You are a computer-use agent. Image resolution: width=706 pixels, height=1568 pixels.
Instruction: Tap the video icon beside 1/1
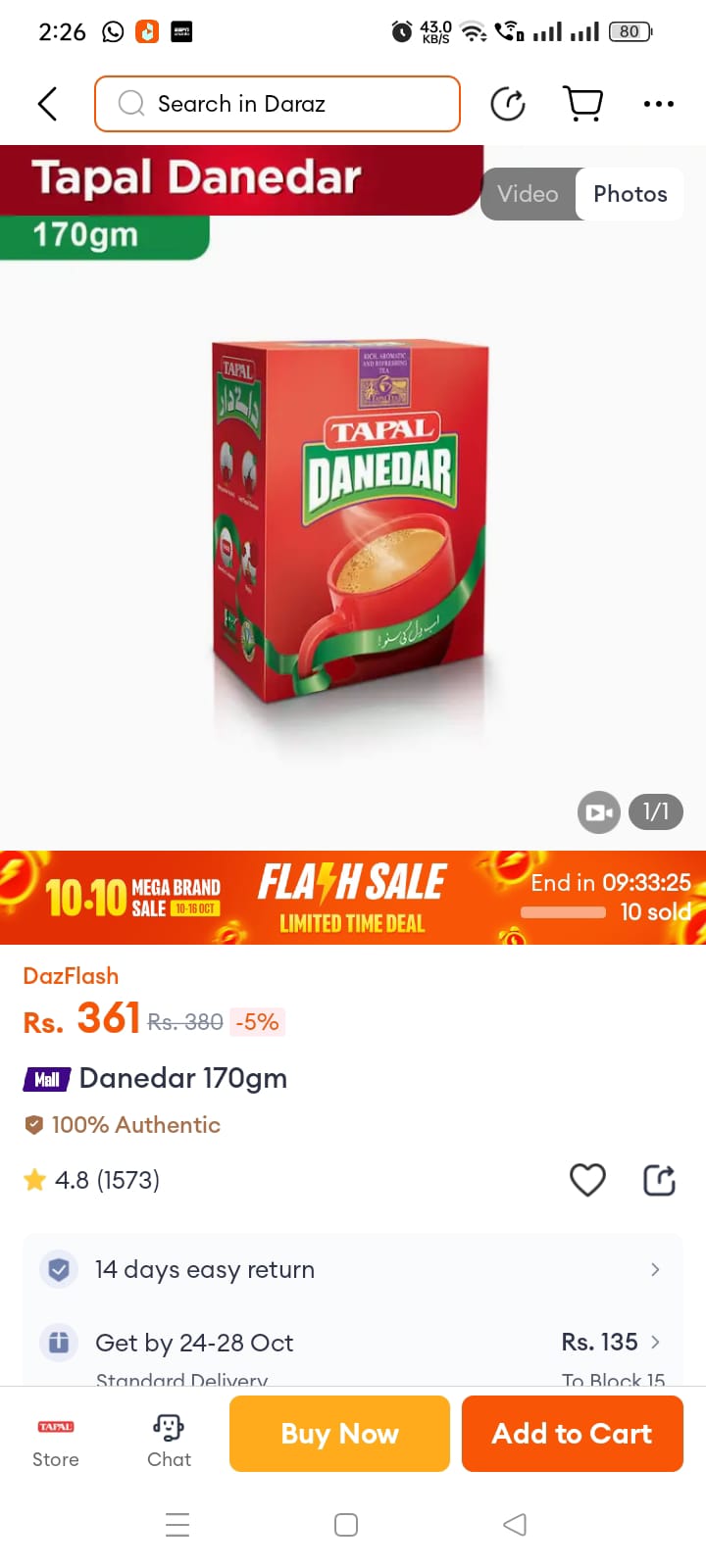pos(598,812)
